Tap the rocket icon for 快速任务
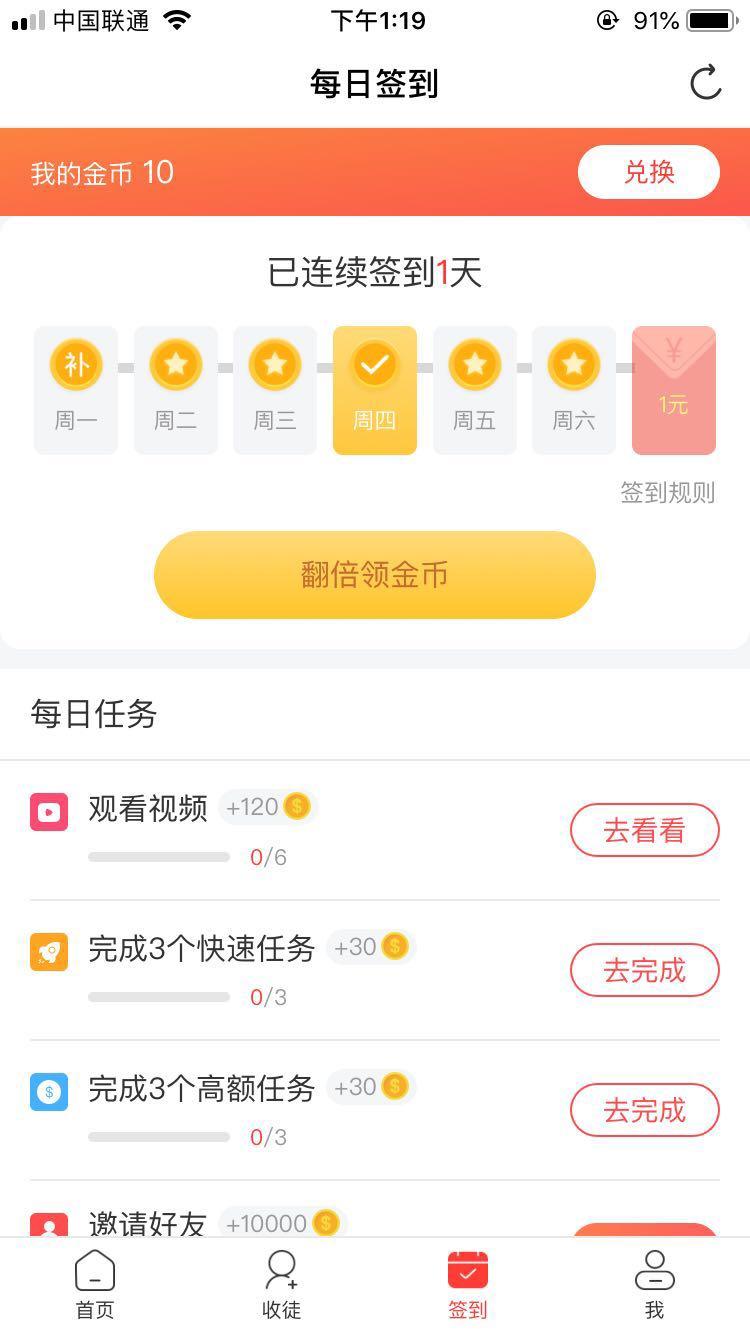The width and height of the screenshot is (750, 1334). pyautogui.click(x=48, y=951)
